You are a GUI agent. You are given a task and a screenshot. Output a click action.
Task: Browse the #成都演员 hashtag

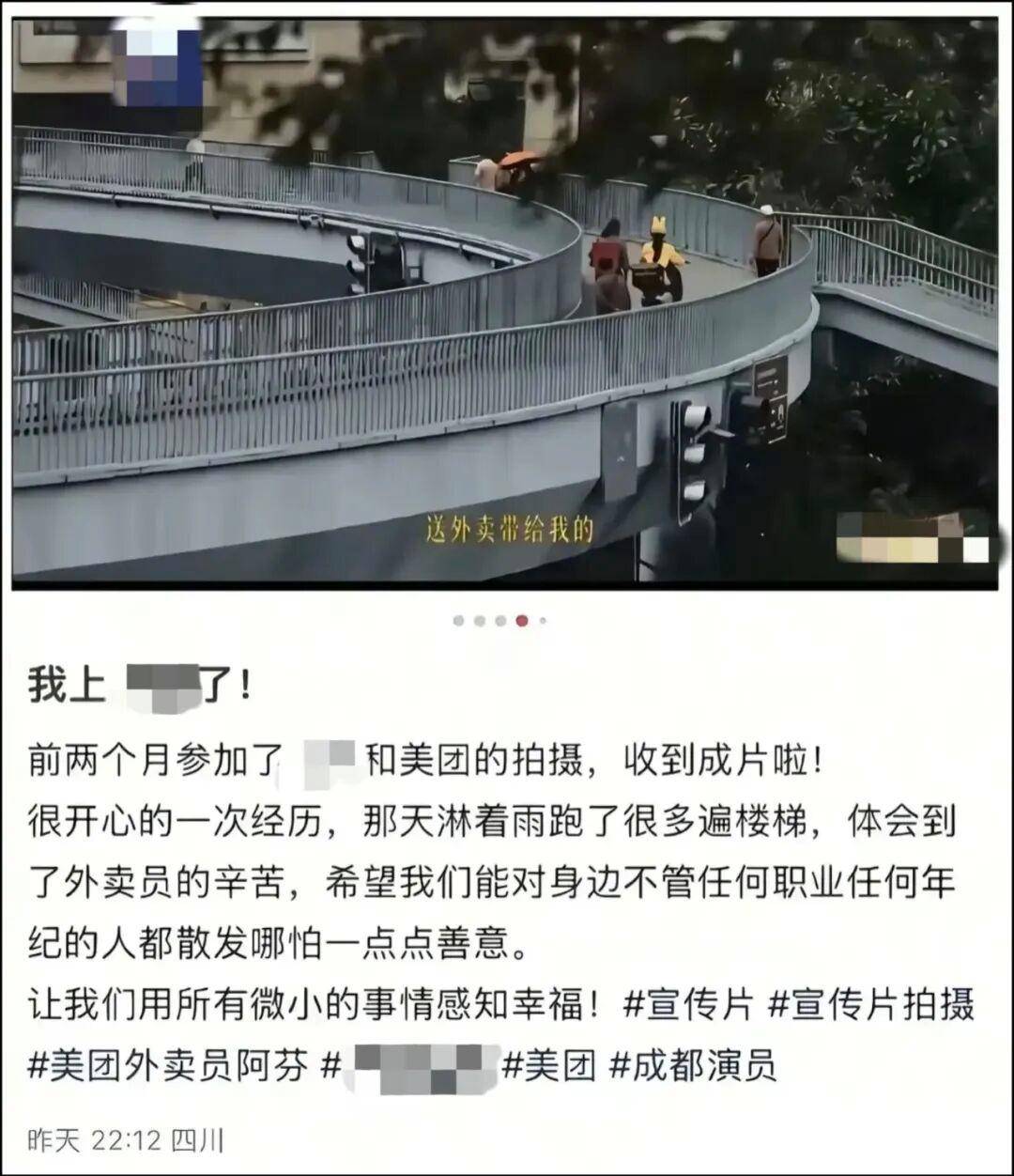pyautogui.click(x=693, y=1067)
